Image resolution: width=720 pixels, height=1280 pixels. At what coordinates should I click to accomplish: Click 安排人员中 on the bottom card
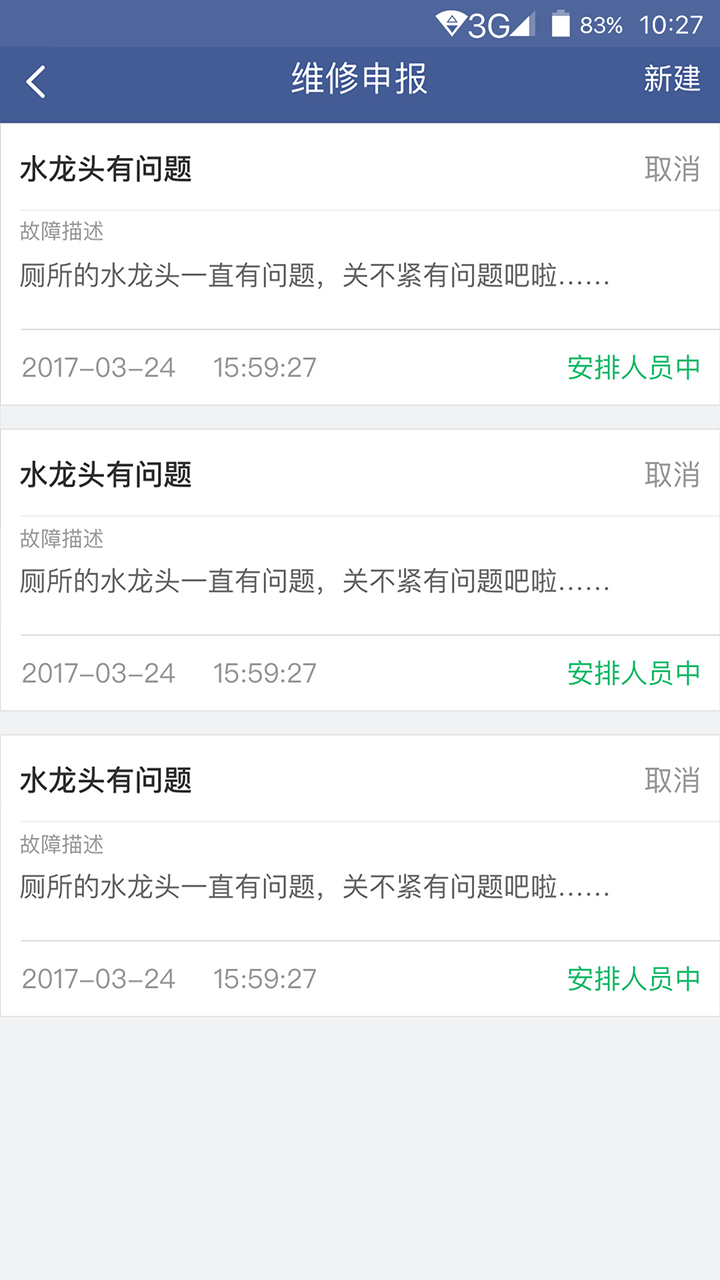point(634,979)
